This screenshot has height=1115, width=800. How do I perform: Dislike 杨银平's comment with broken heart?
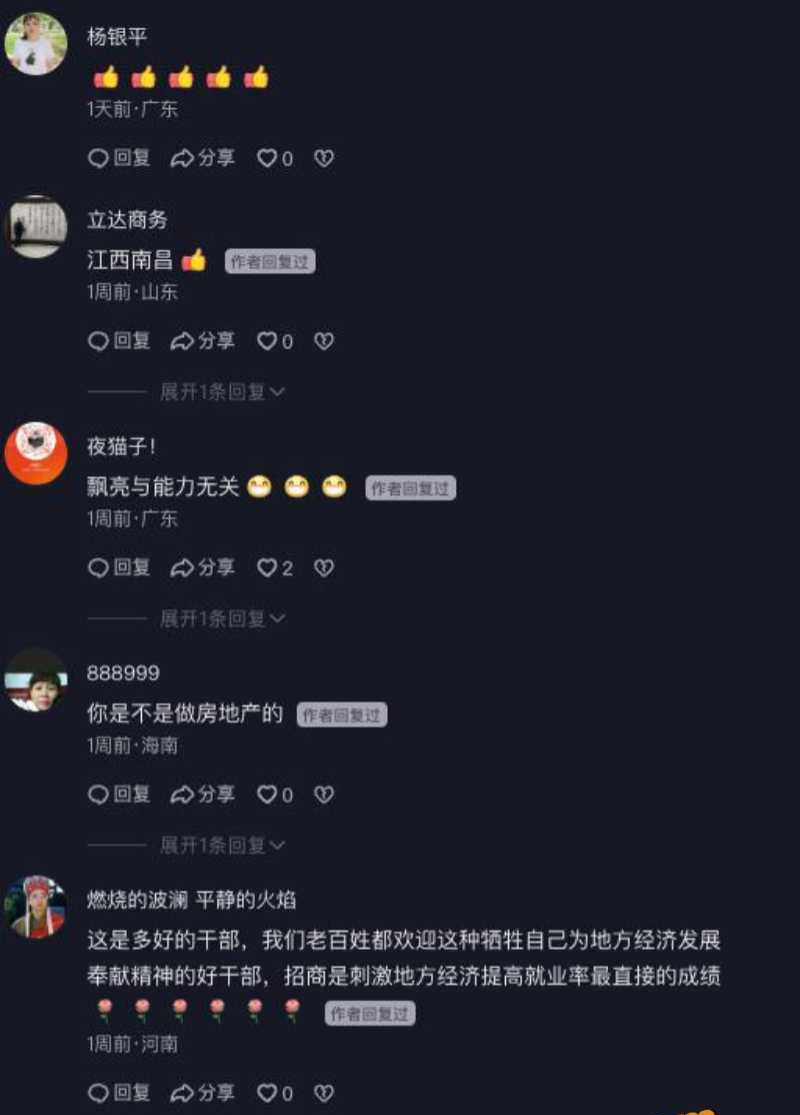click(324, 158)
